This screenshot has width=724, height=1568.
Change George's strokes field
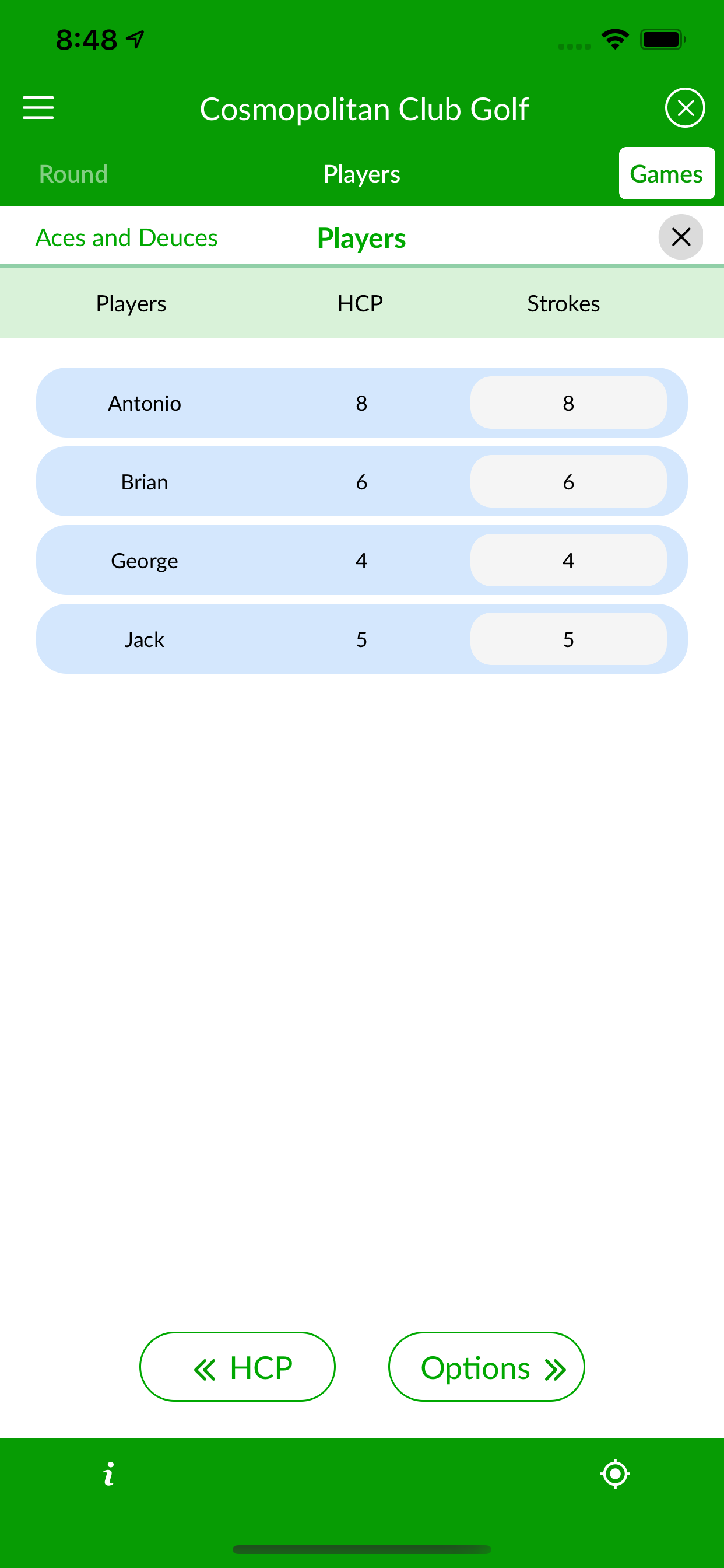coord(568,560)
